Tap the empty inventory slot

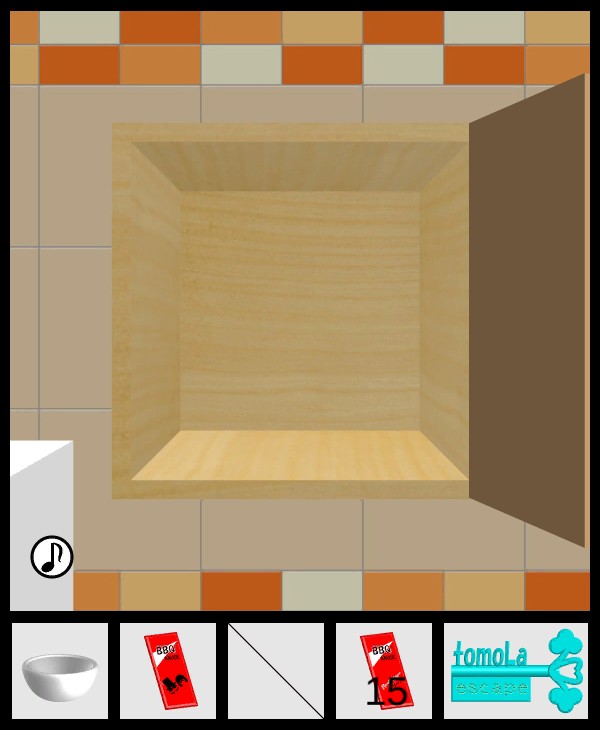276,671
